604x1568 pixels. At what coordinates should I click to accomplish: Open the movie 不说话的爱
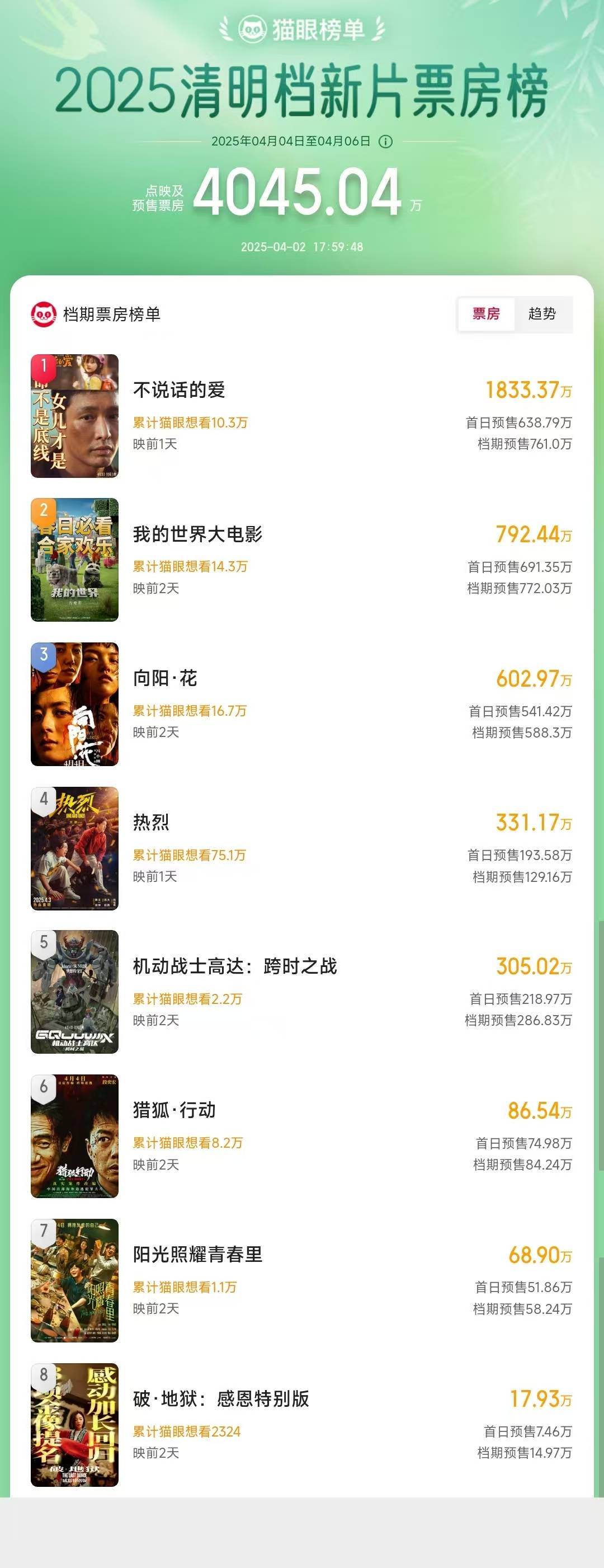pos(180,390)
